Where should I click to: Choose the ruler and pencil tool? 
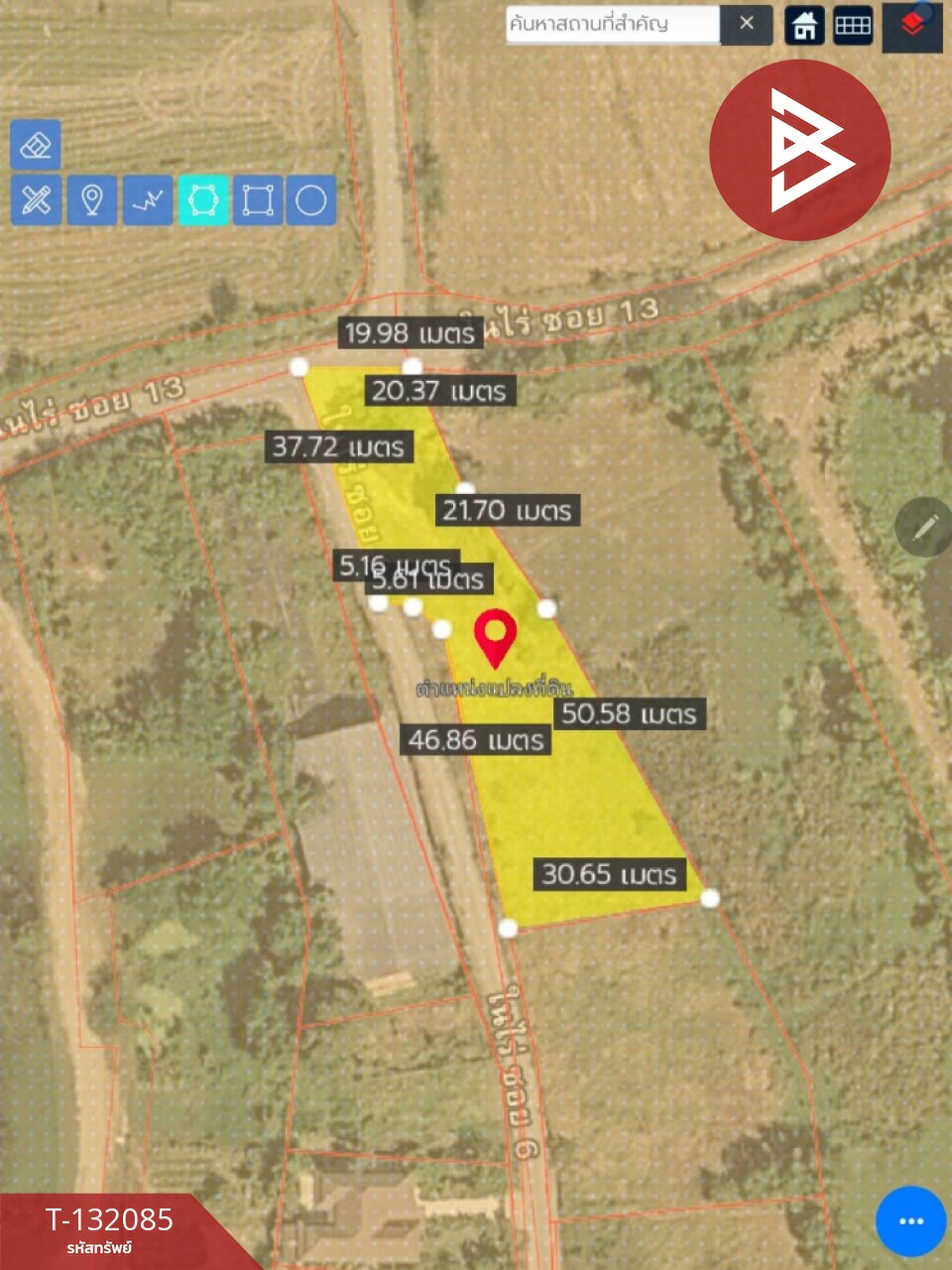(36, 199)
